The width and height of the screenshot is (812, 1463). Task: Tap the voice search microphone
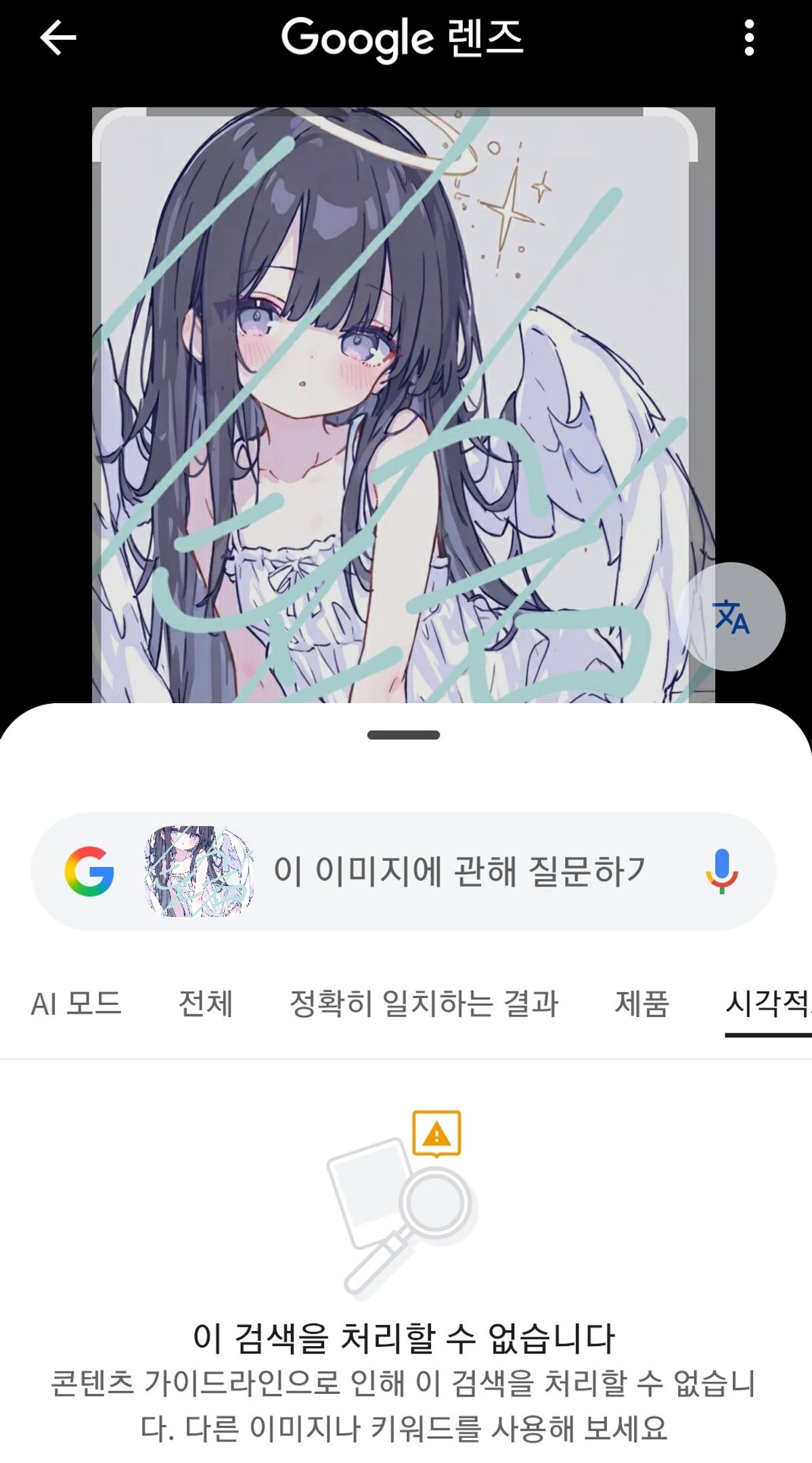721,871
